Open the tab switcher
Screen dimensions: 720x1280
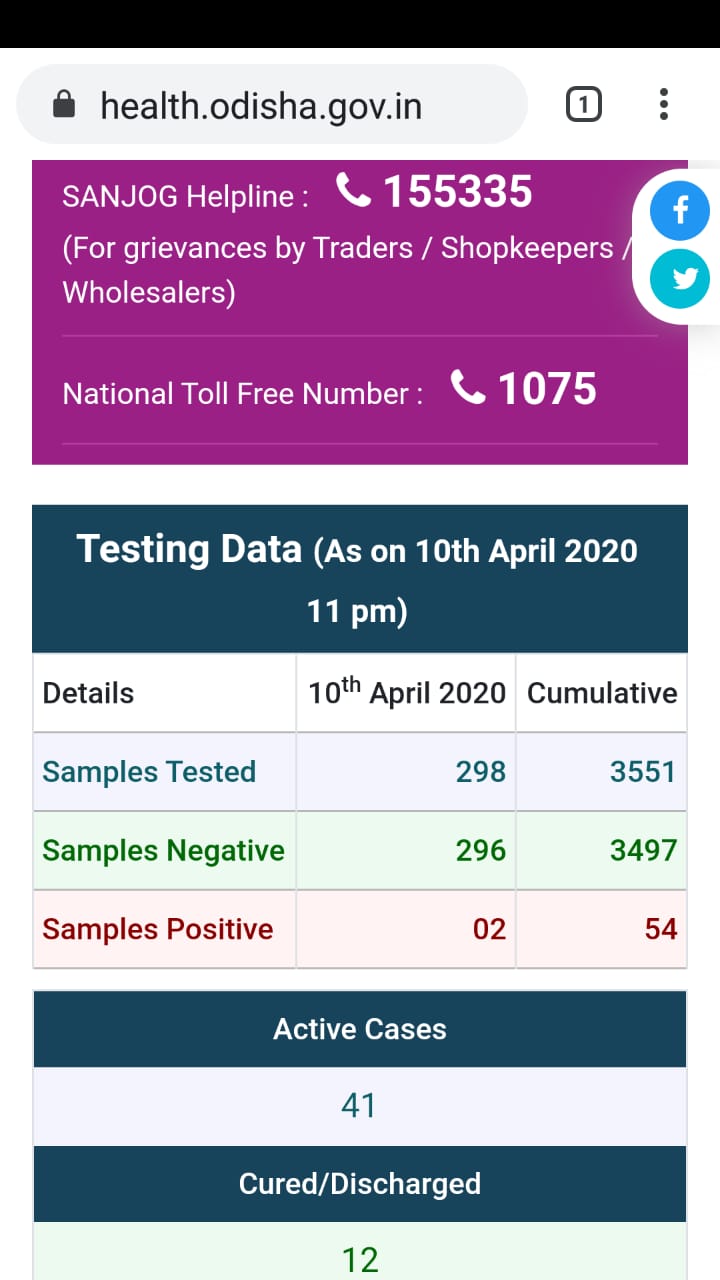[x=584, y=104]
